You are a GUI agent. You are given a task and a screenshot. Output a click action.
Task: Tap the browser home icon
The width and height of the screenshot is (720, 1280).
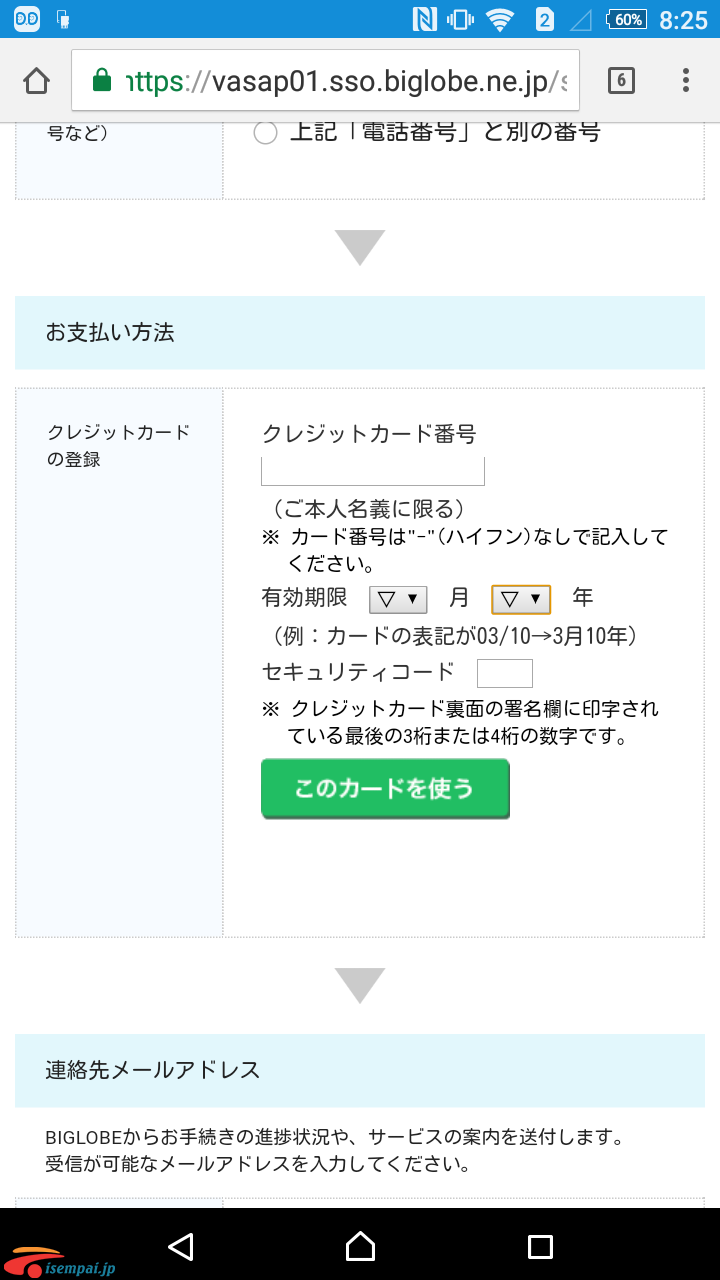point(36,81)
